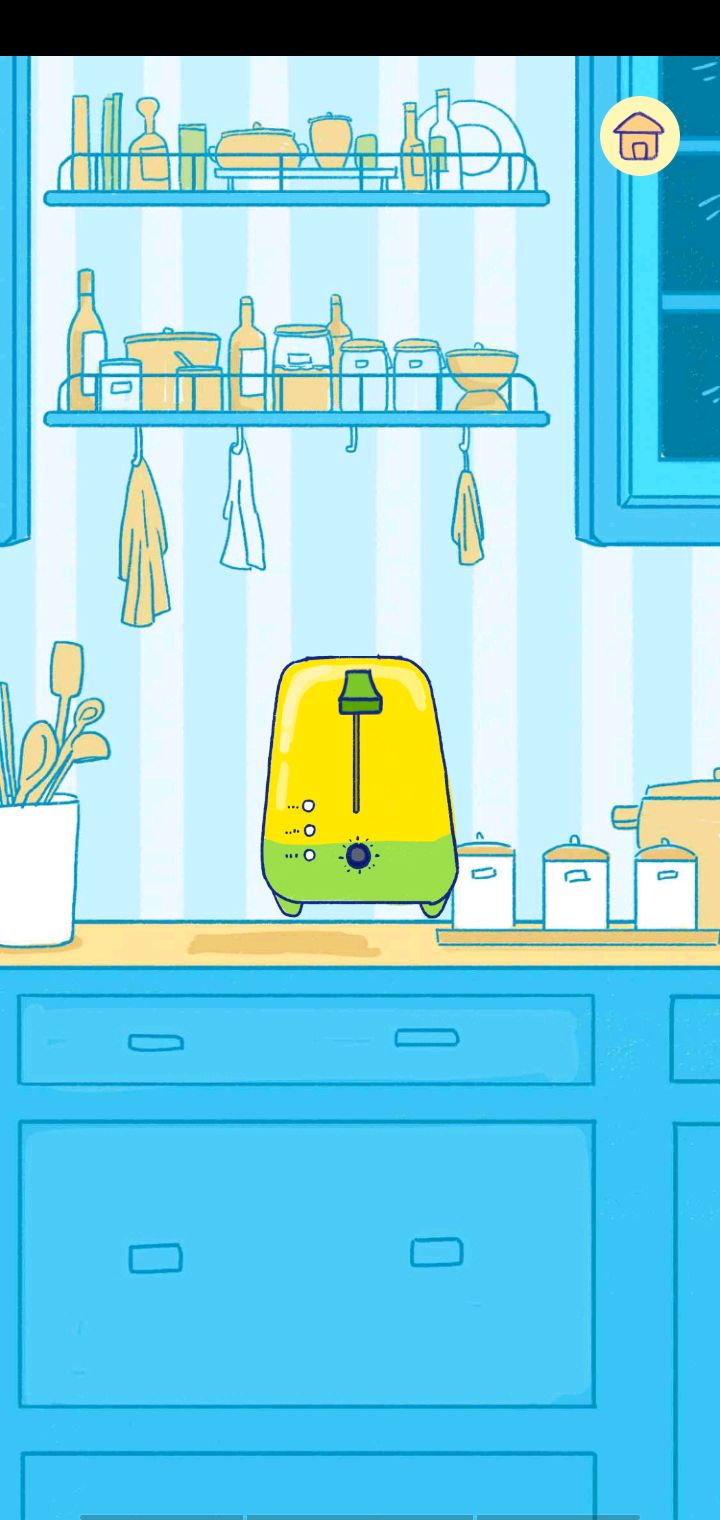The image size is (720, 1520).
Task: Return to the home screen via house icon
Action: point(639,136)
